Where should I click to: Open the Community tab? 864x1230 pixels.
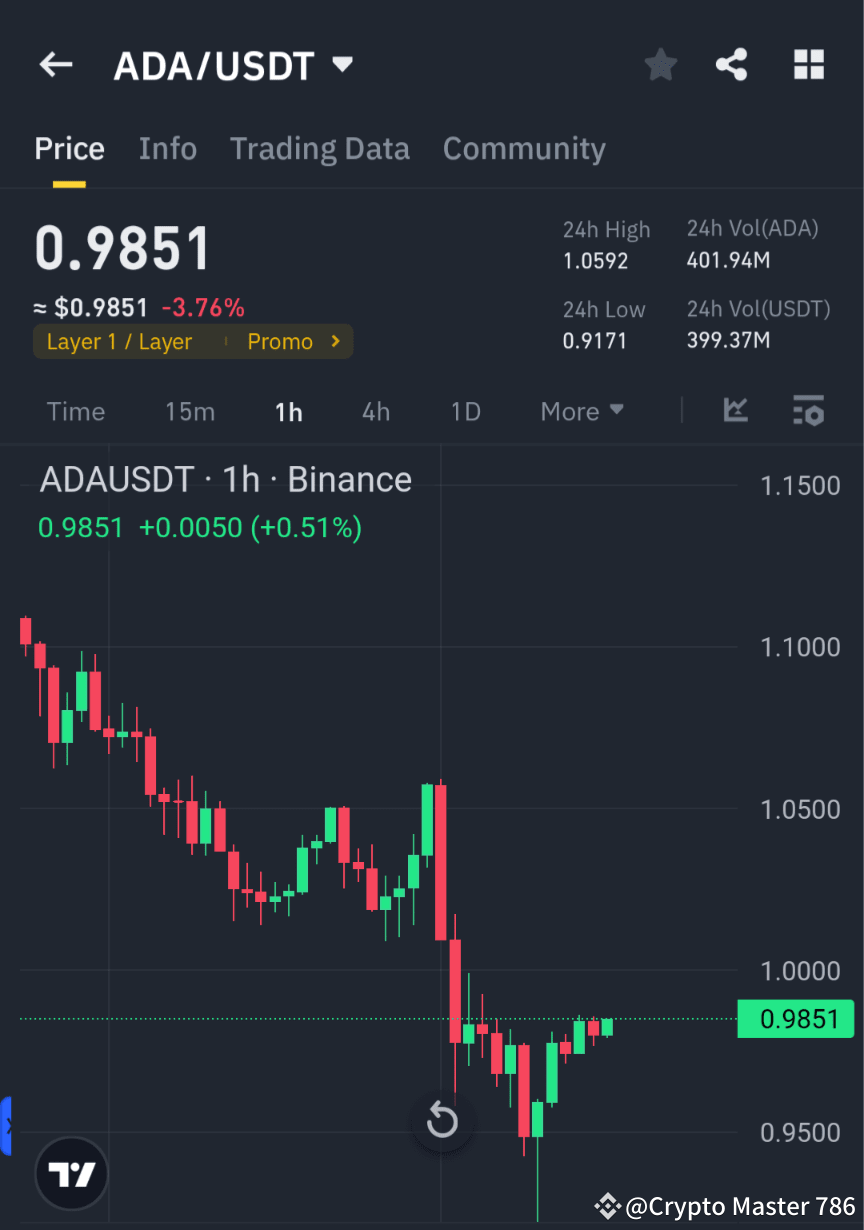524,148
